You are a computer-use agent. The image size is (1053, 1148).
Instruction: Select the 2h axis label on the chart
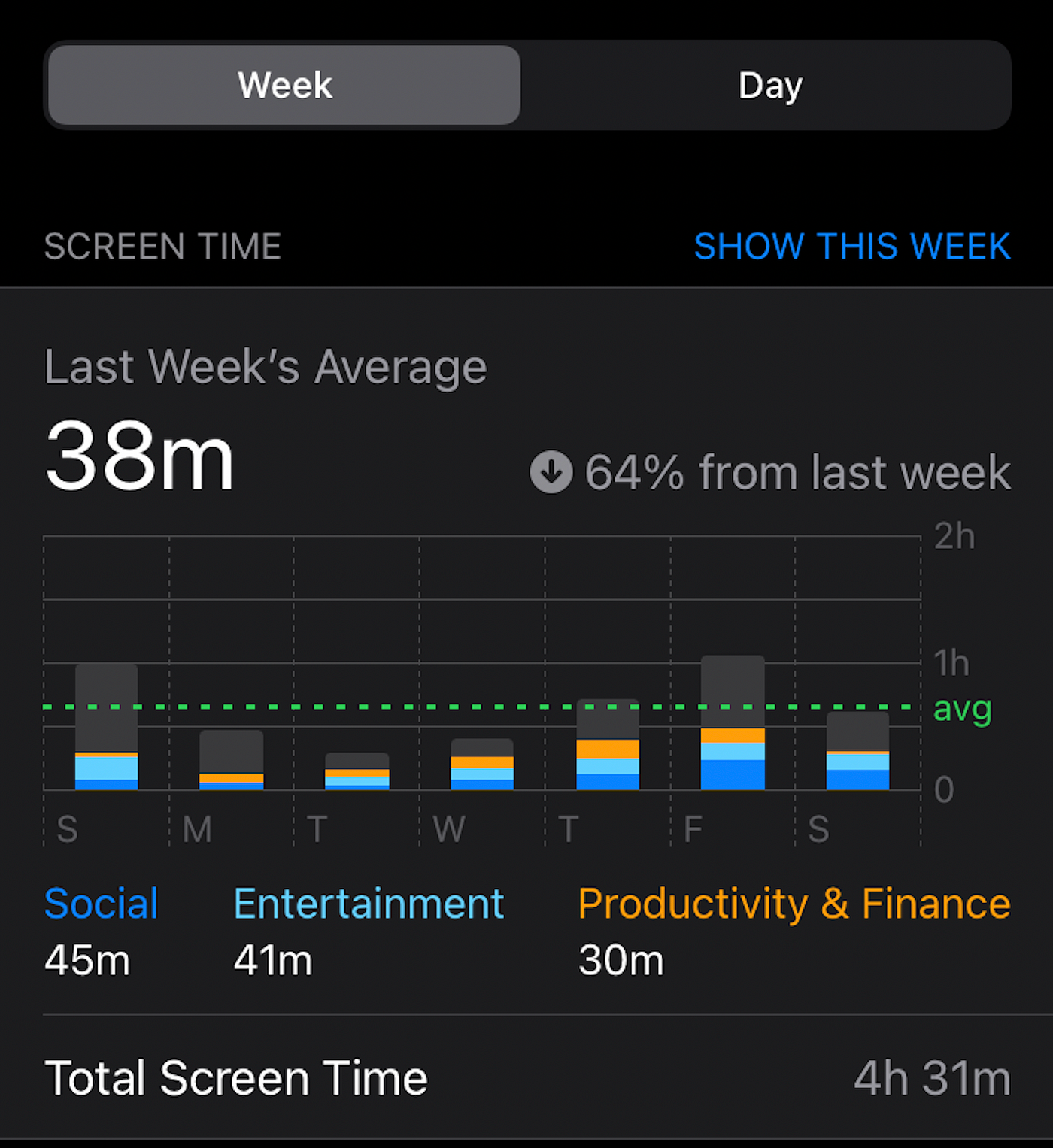955,535
